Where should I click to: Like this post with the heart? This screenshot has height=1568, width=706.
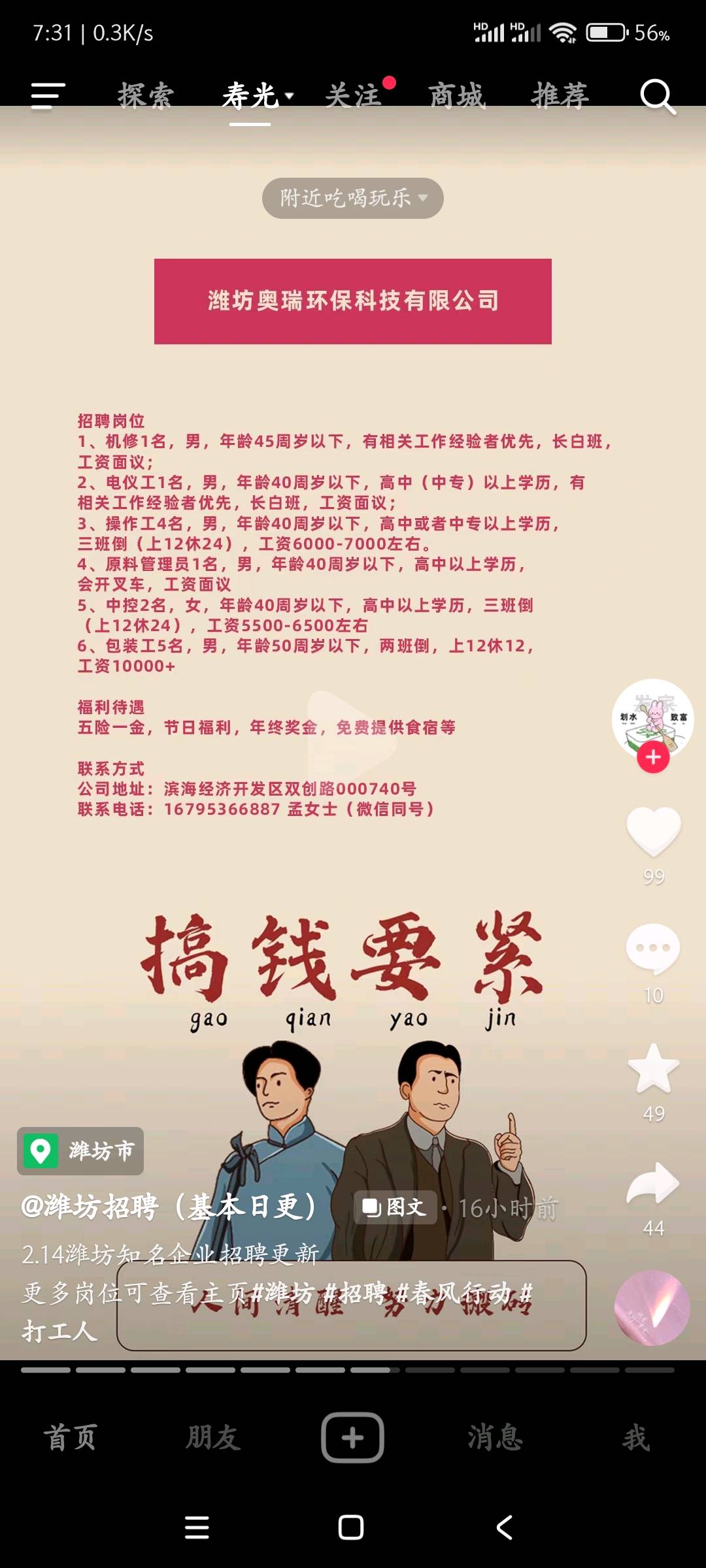click(654, 832)
